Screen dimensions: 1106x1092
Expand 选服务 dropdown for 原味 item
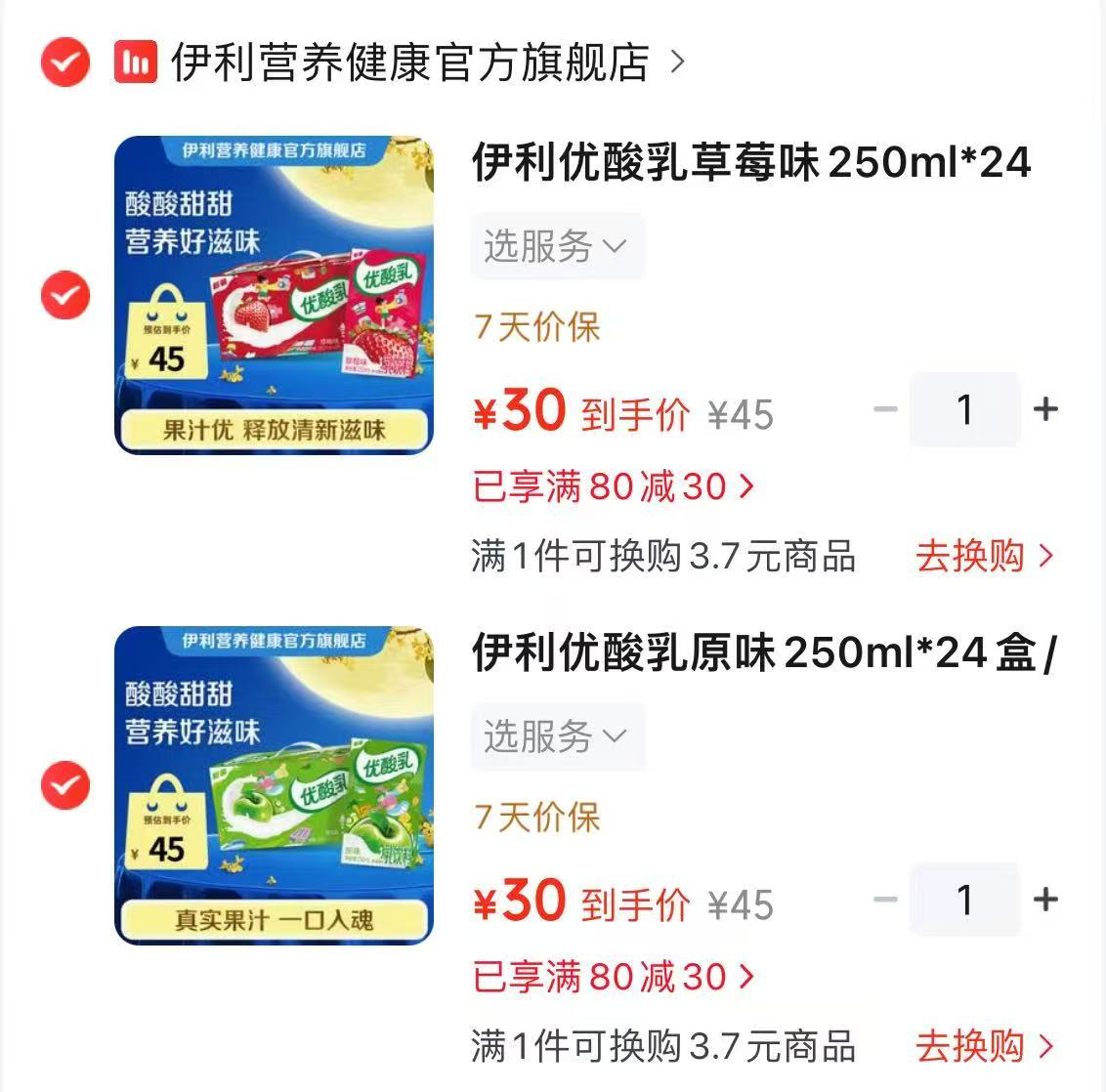point(557,736)
